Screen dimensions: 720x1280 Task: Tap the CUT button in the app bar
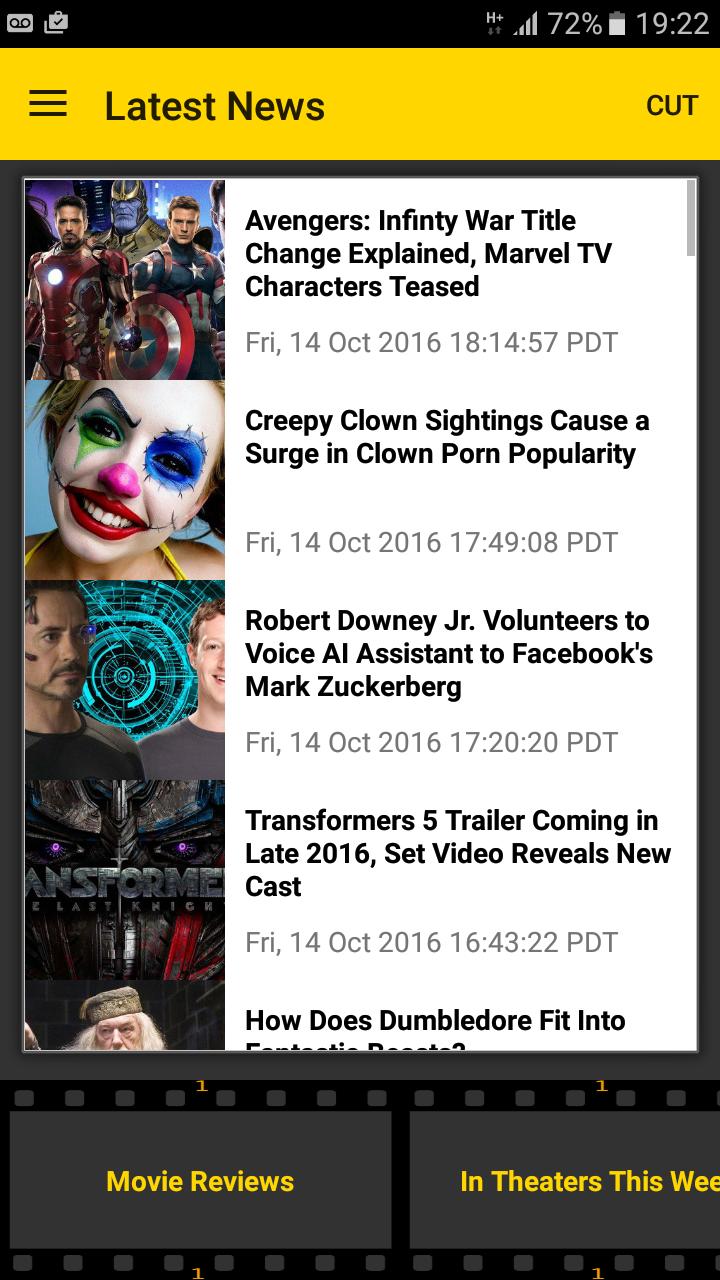pyautogui.click(x=671, y=106)
